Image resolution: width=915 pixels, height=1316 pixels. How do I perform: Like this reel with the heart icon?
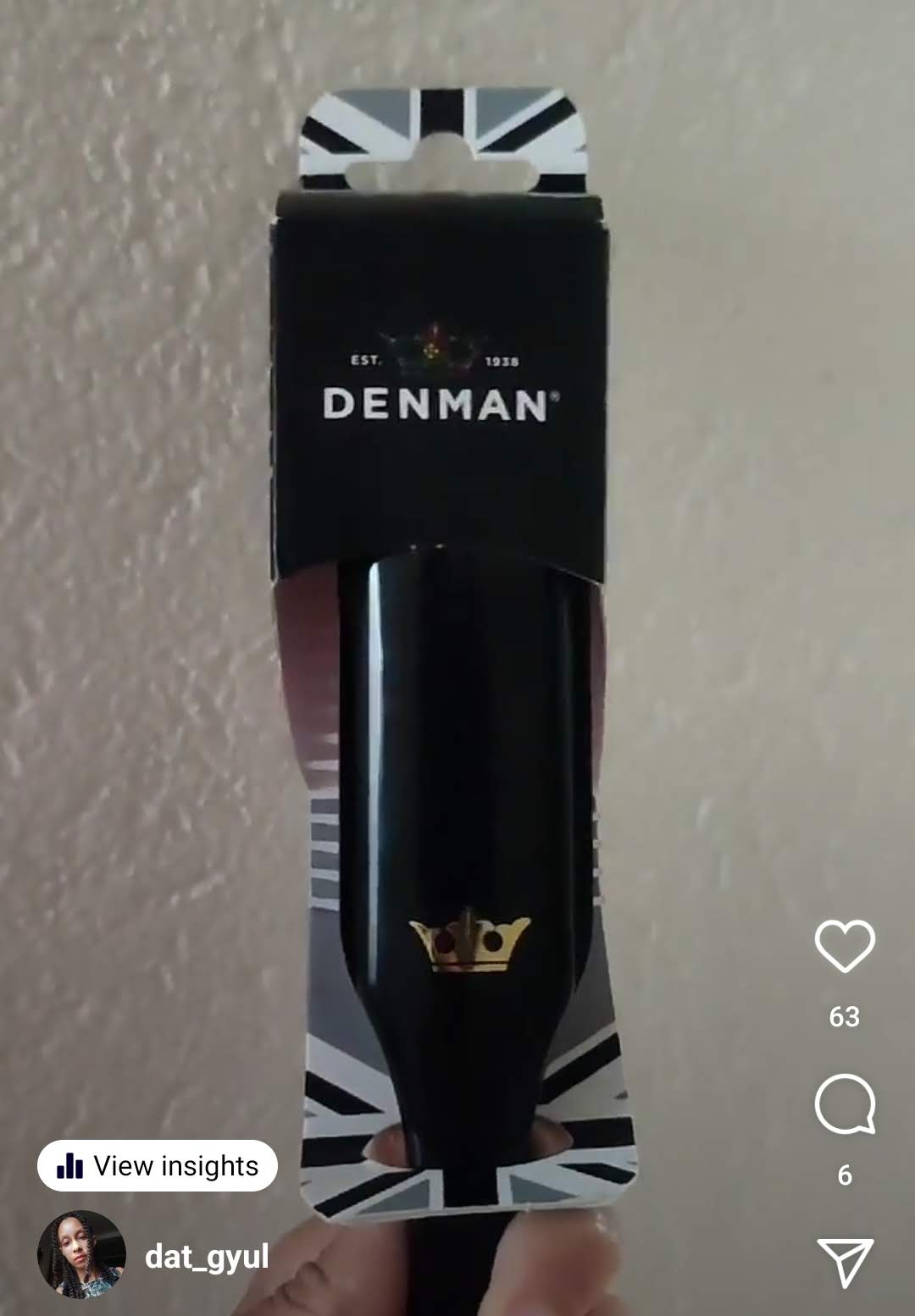[845, 945]
